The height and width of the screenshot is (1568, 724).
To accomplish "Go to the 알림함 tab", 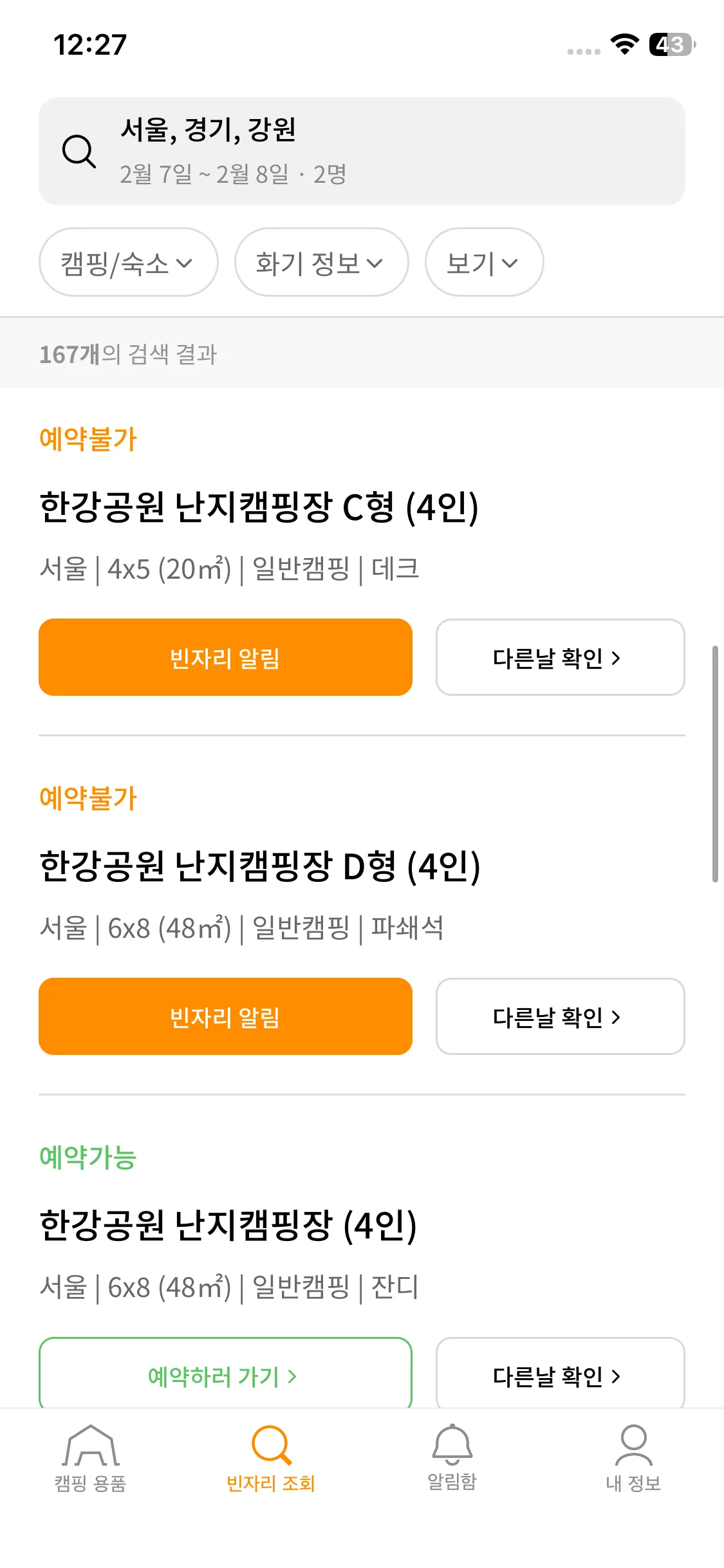I will [452, 1459].
